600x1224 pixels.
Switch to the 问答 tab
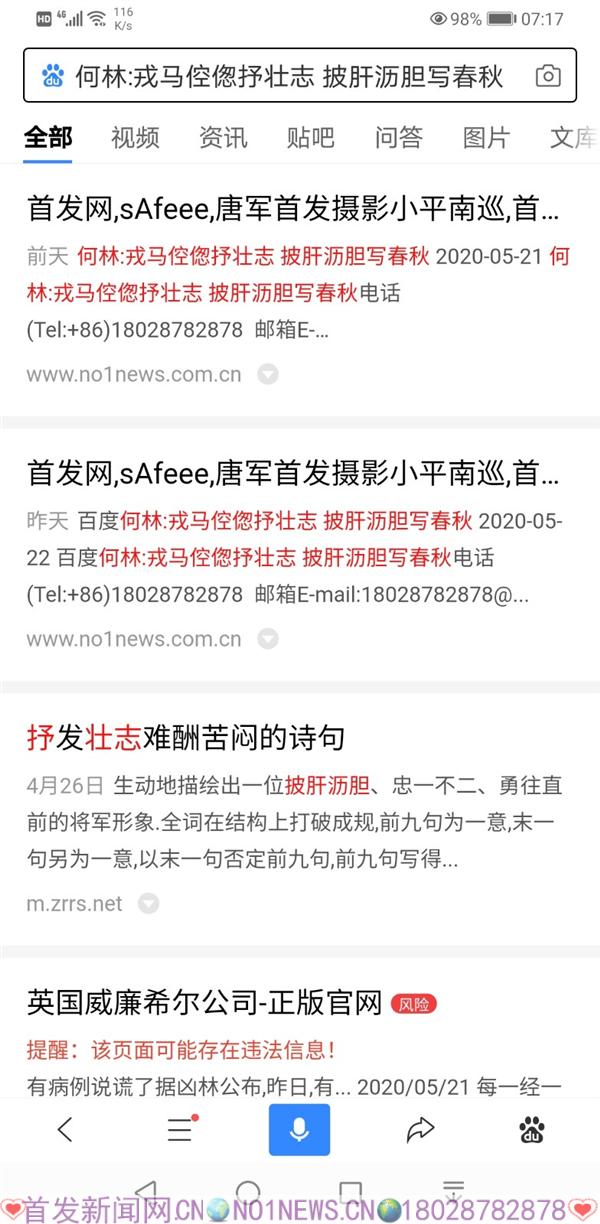(398, 138)
